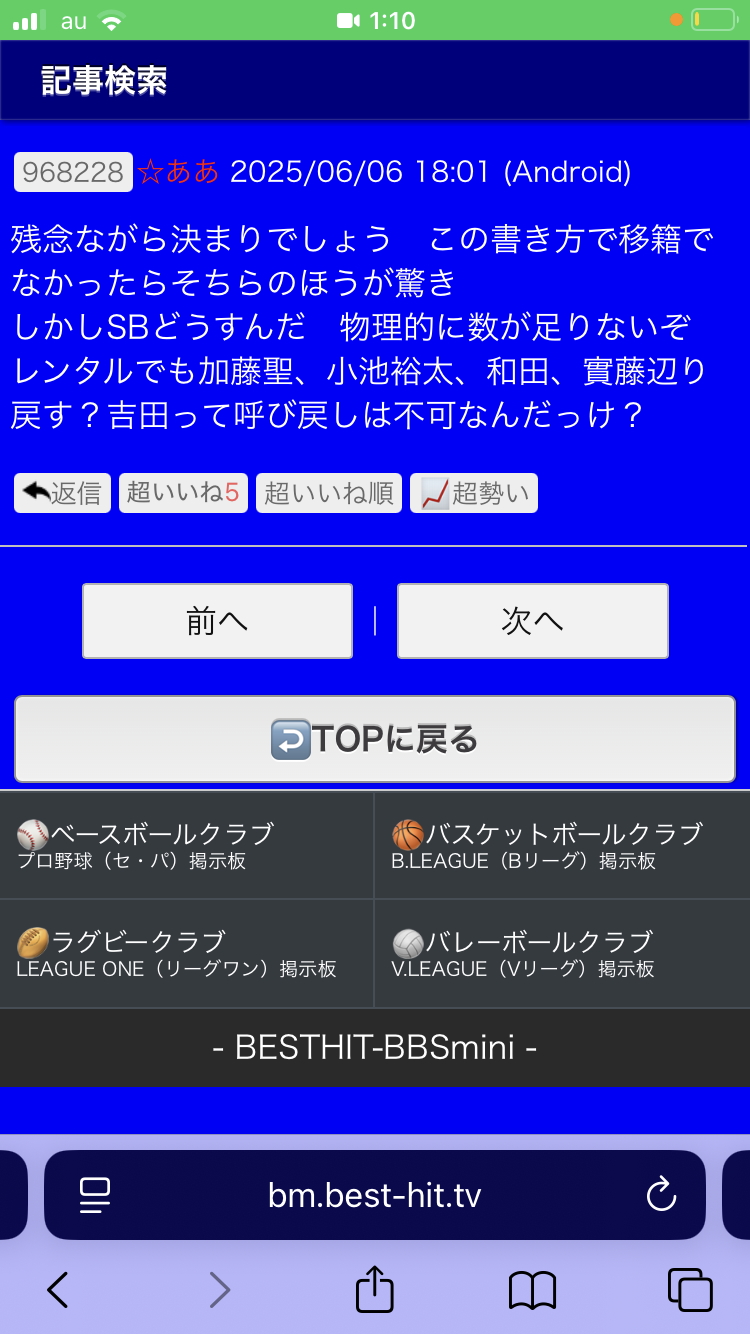The width and height of the screenshot is (750, 1334).
Task: Open the ベースボールクラブ board
Action: [187, 845]
